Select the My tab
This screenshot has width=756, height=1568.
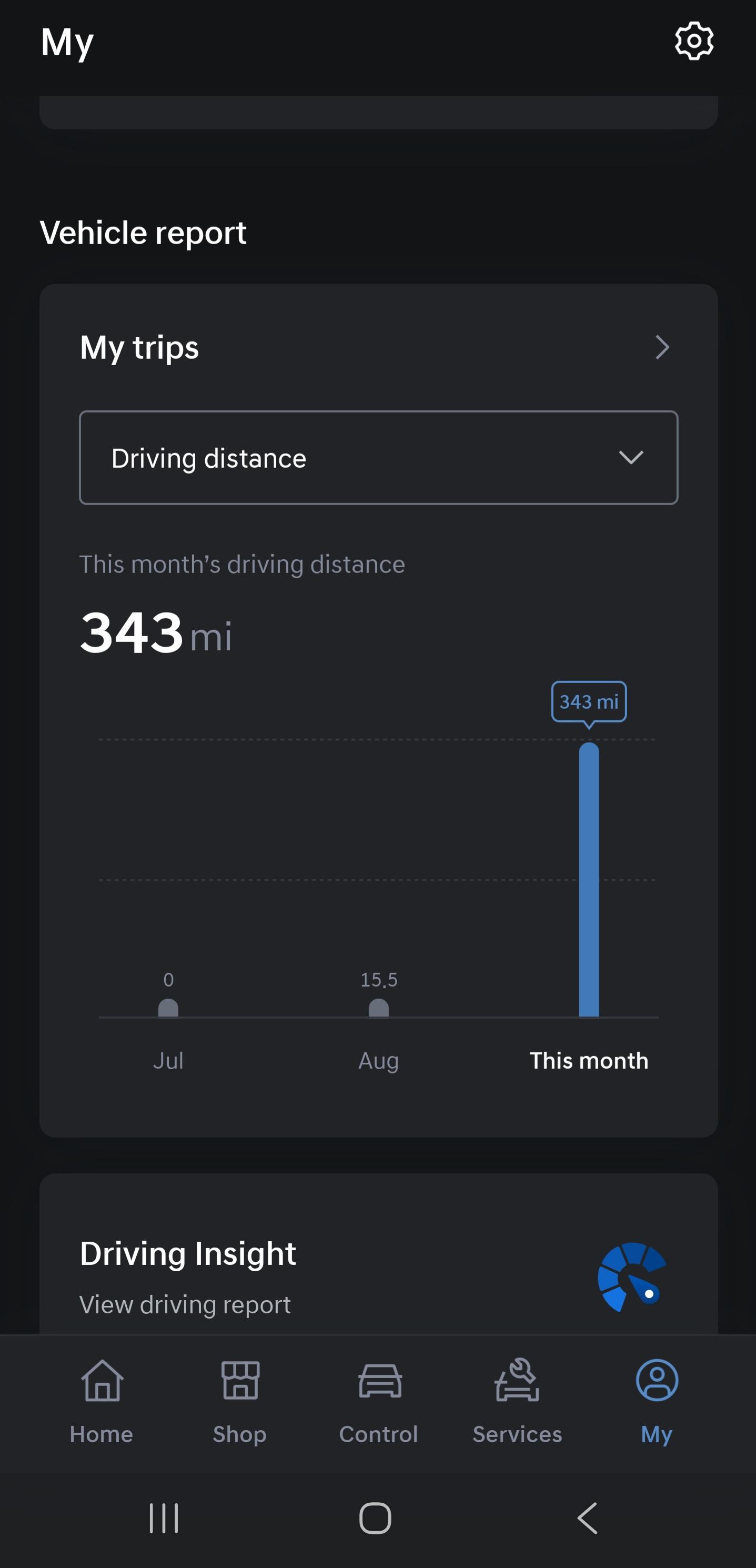(656, 1401)
